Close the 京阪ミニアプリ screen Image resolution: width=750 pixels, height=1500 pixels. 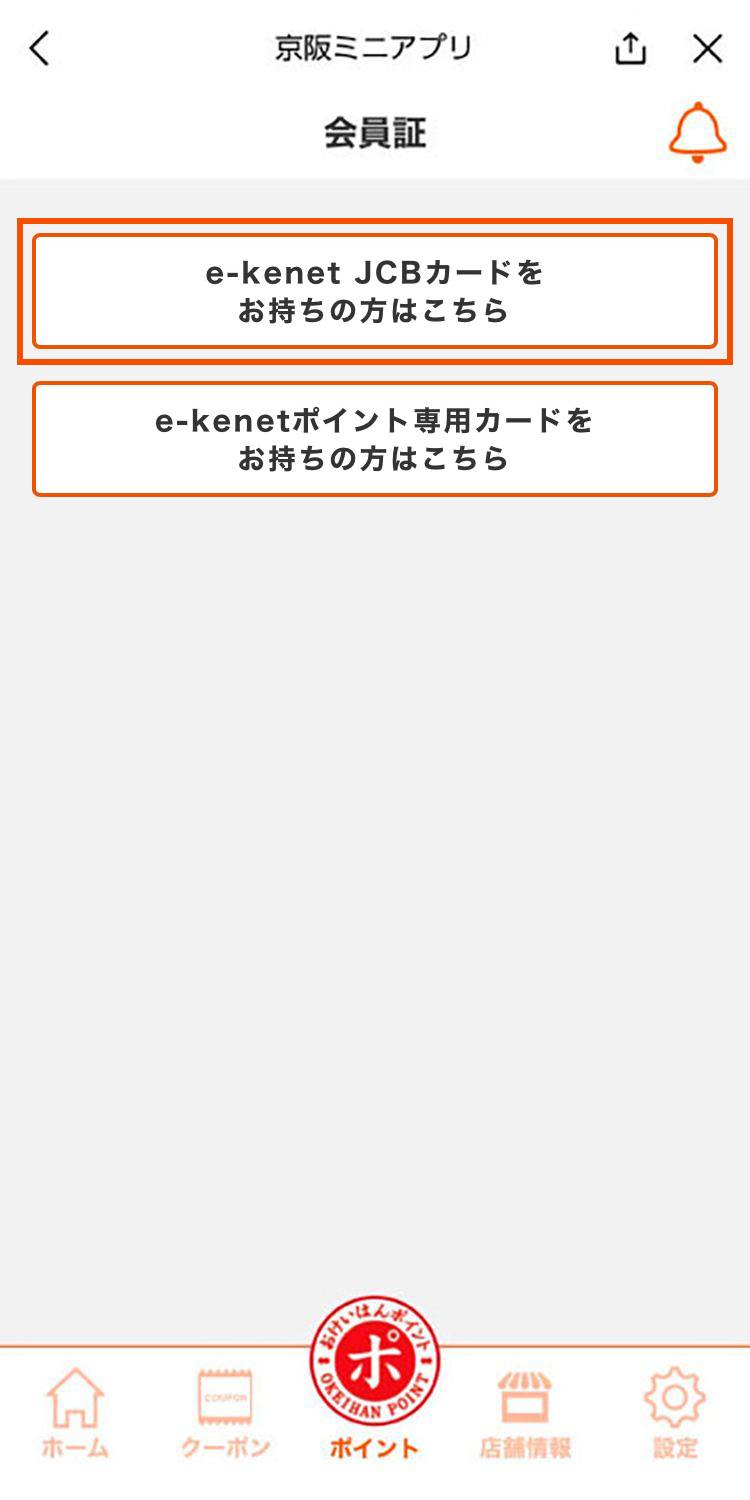tap(706, 47)
